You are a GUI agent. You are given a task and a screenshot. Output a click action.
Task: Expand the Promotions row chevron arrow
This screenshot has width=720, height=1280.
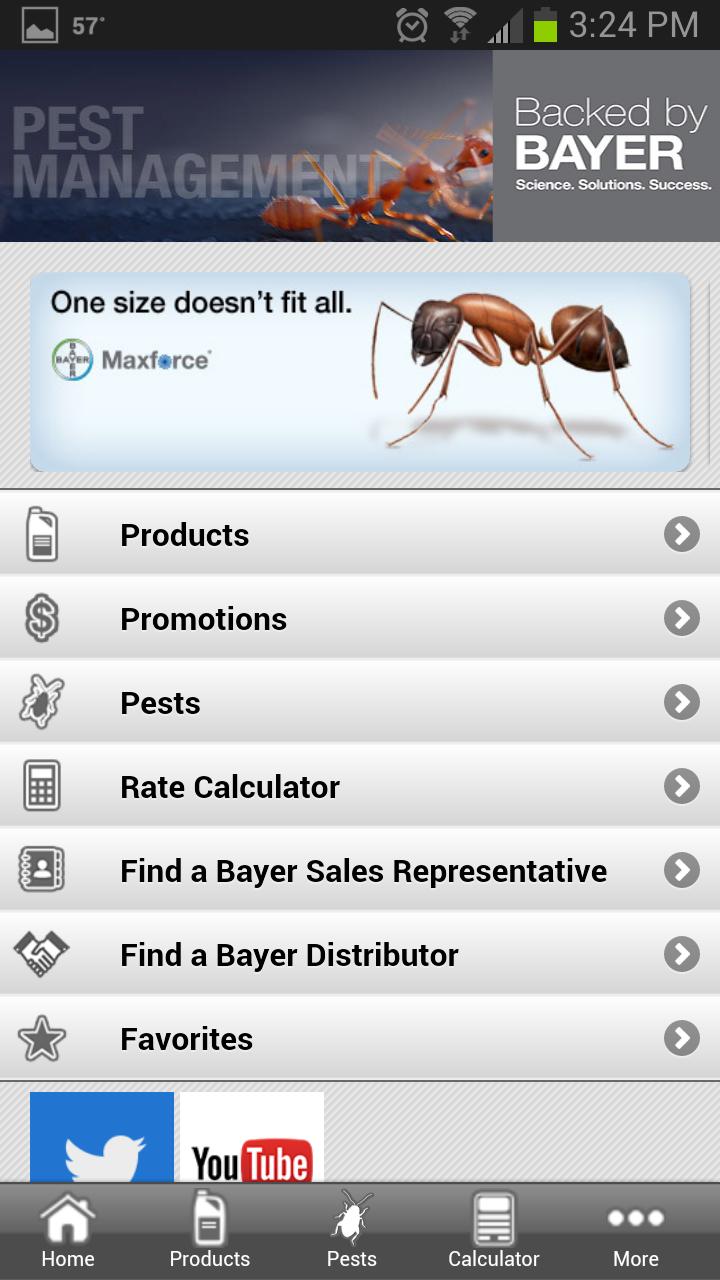tap(680, 618)
